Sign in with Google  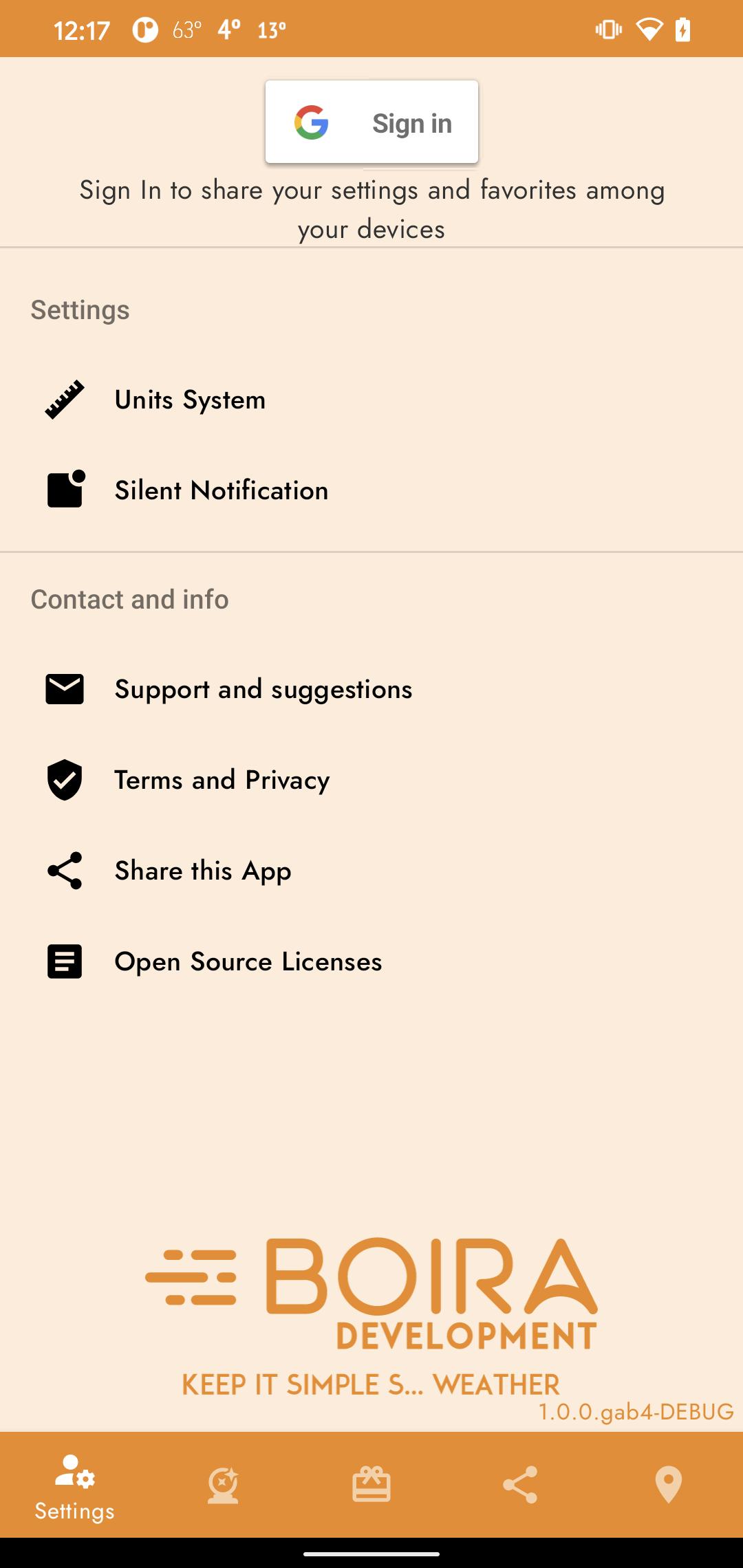(x=371, y=122)
